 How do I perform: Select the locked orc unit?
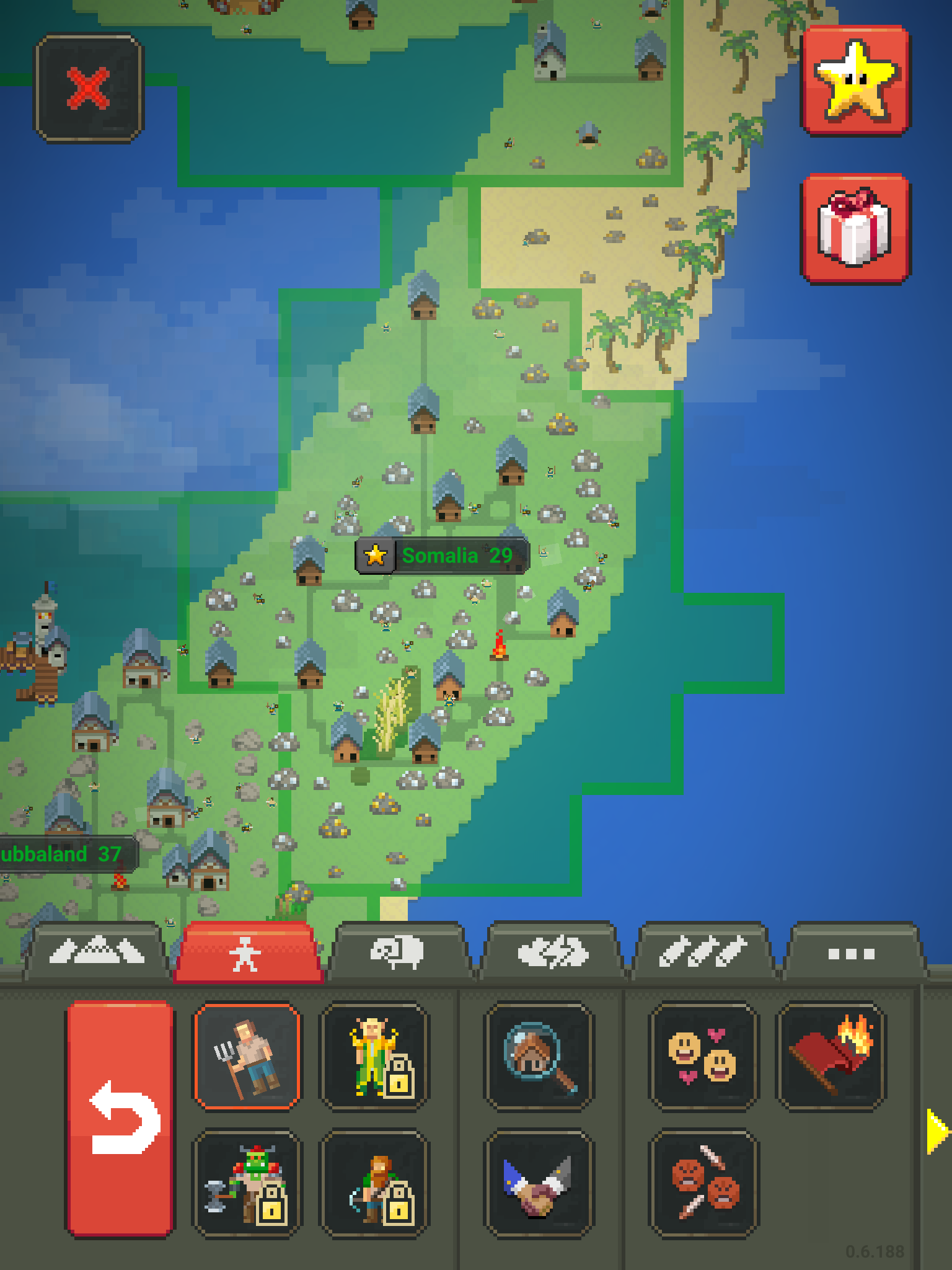point(247,1184)
